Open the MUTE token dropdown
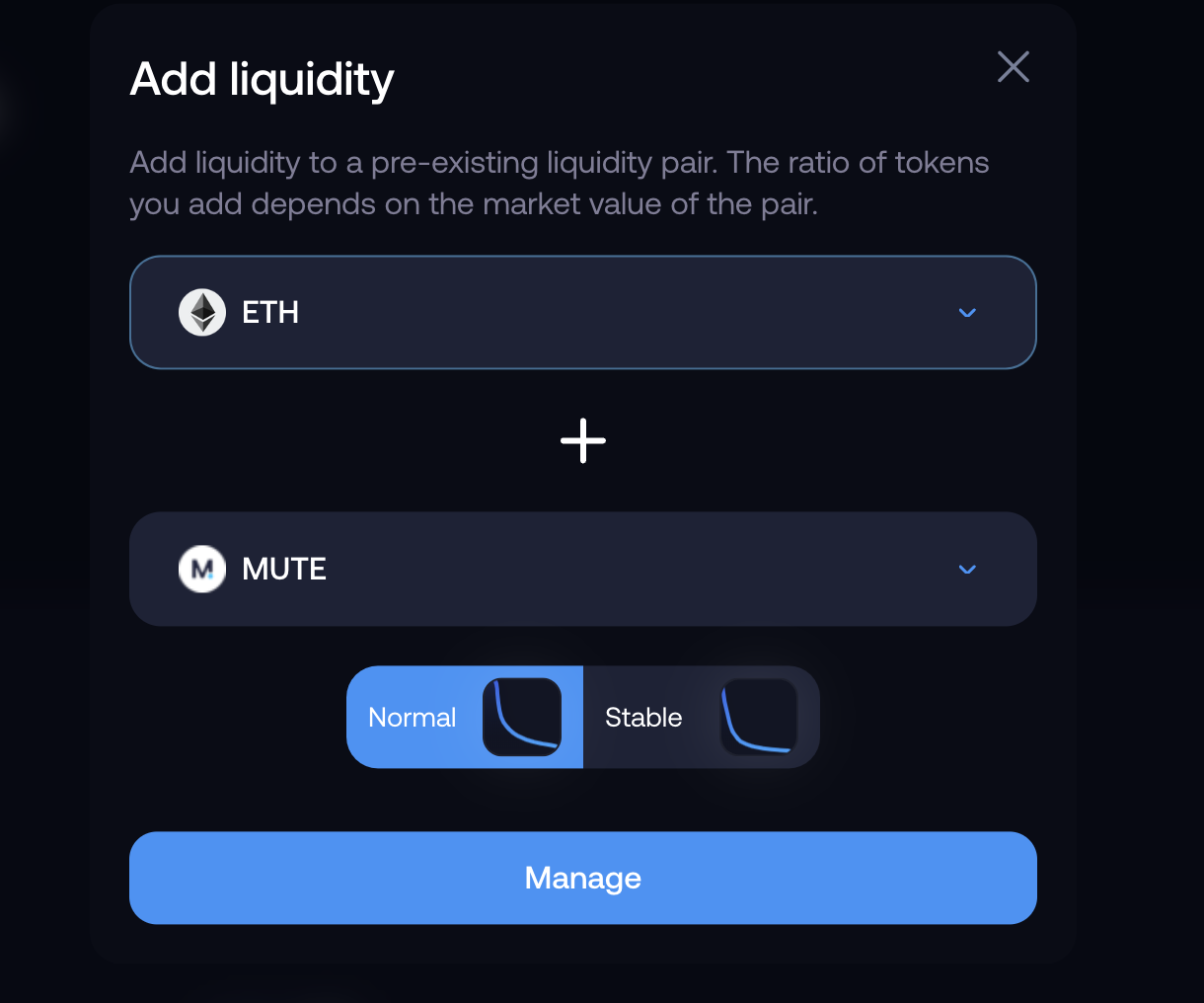Image resolution: width=1204 pixels, height=1003 pixels. 582,569
